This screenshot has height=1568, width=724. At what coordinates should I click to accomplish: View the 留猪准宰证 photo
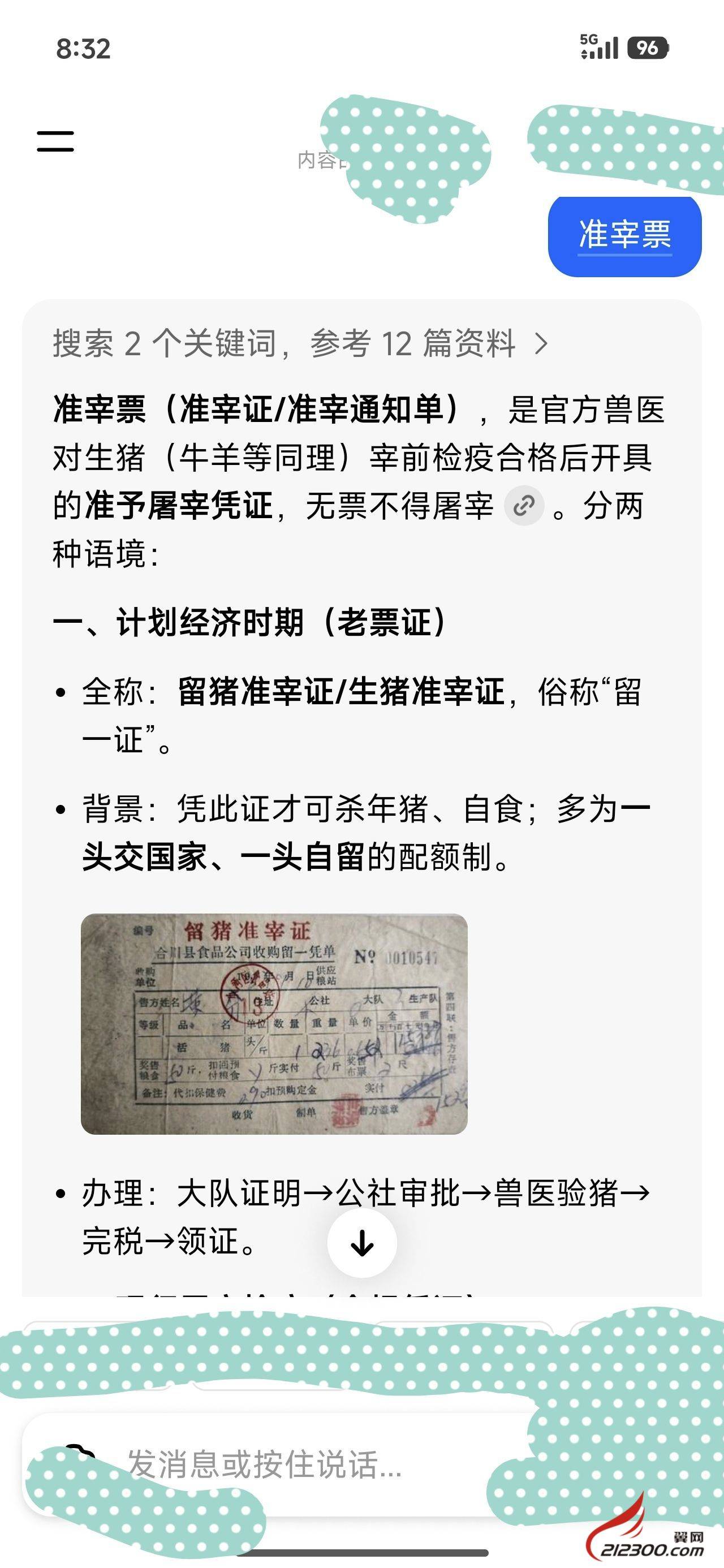click(x=274, y=1024)
